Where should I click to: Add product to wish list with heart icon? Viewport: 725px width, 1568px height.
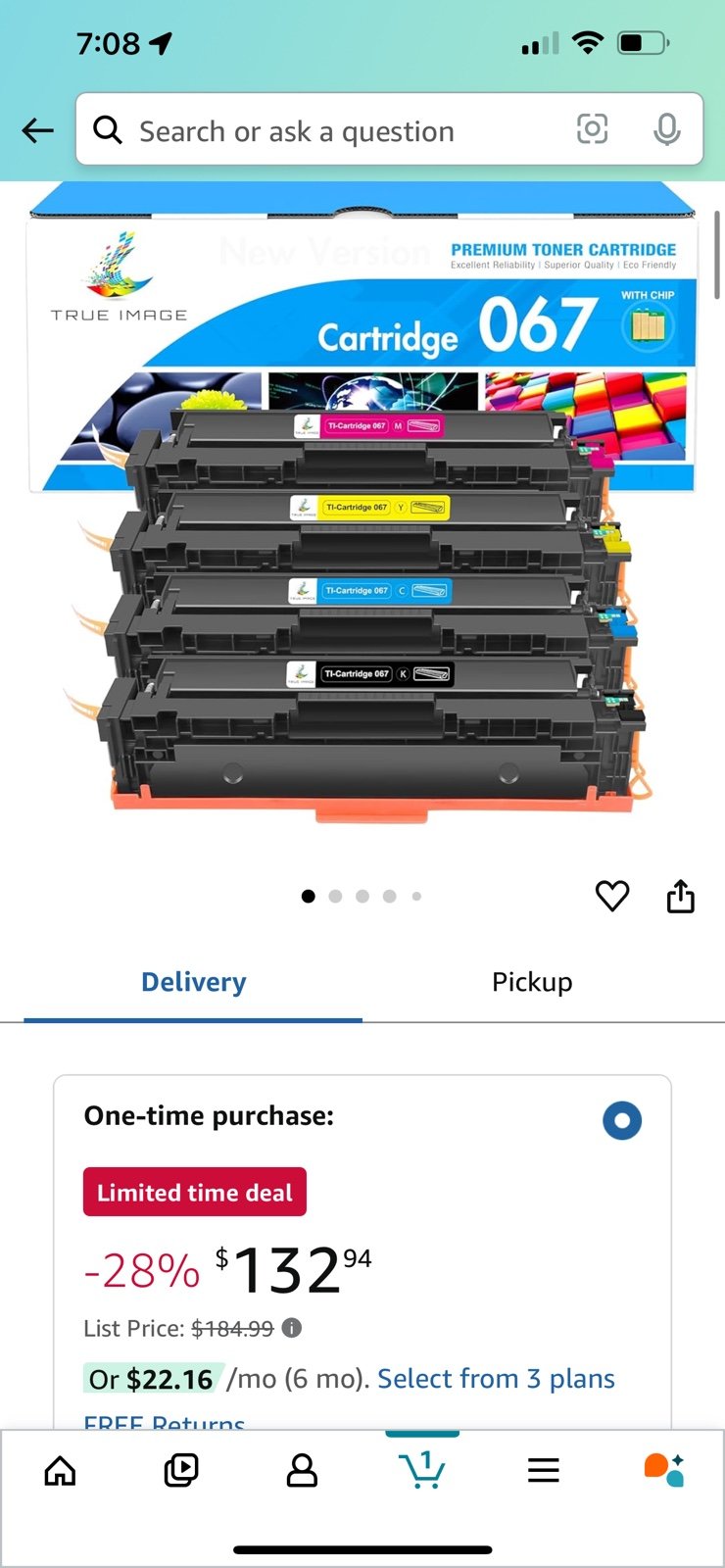(612, 896)
